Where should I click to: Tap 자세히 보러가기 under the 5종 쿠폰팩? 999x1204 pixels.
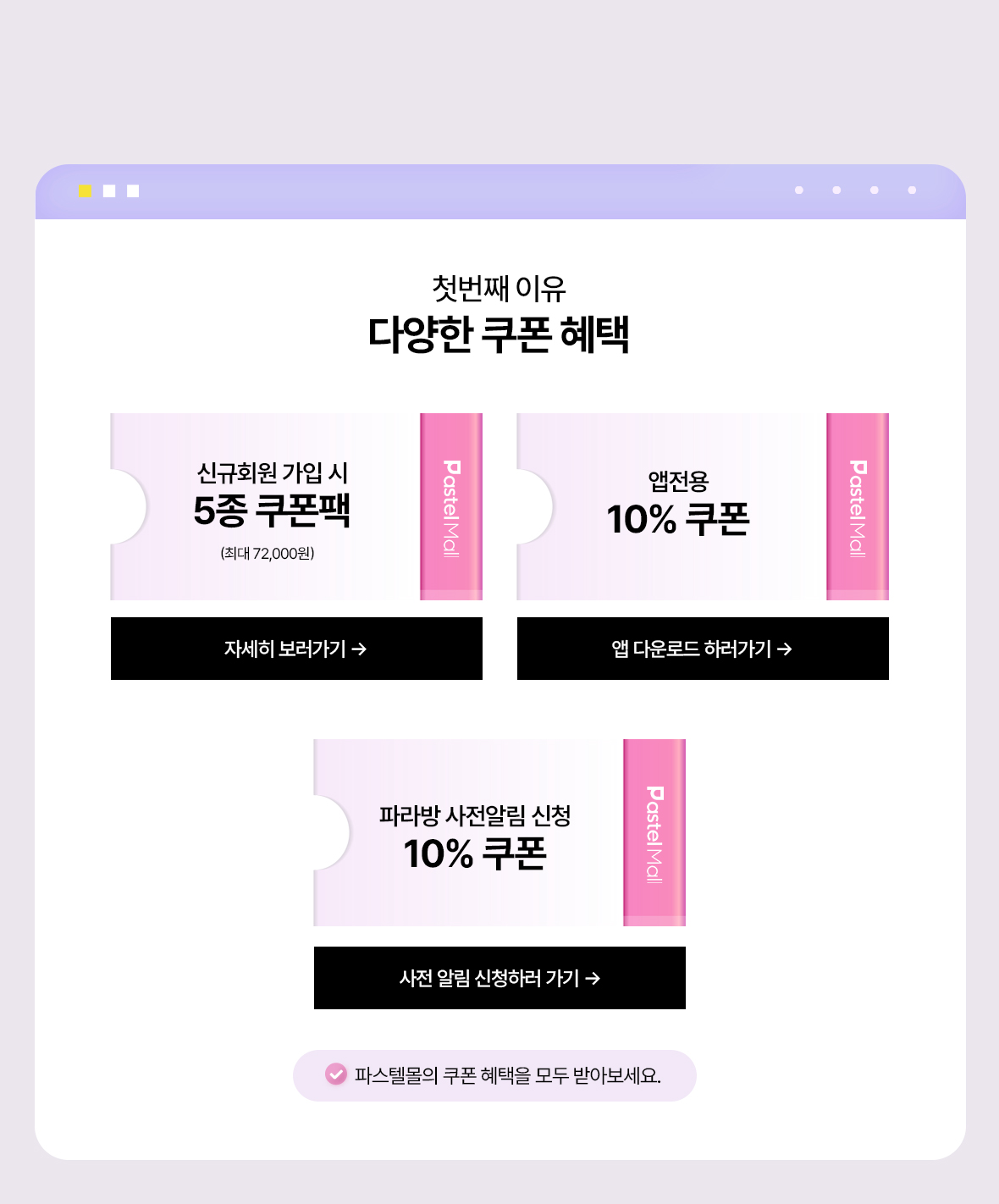pos(296,649)
